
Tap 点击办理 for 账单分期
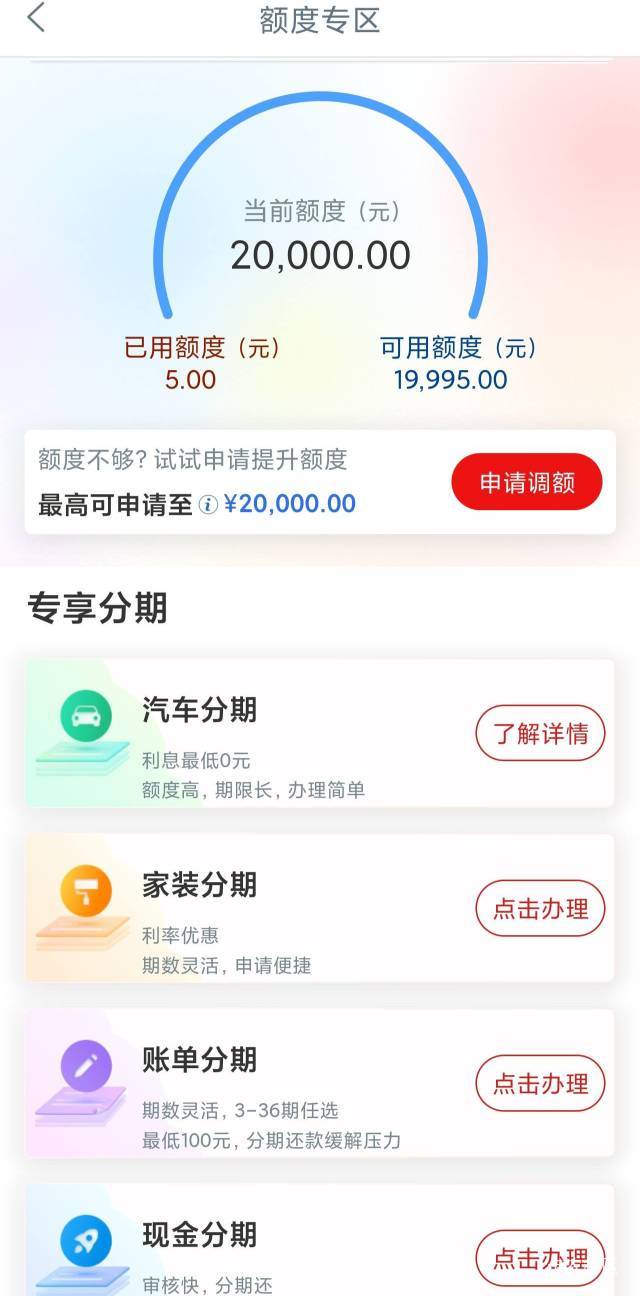point(540,1083)
